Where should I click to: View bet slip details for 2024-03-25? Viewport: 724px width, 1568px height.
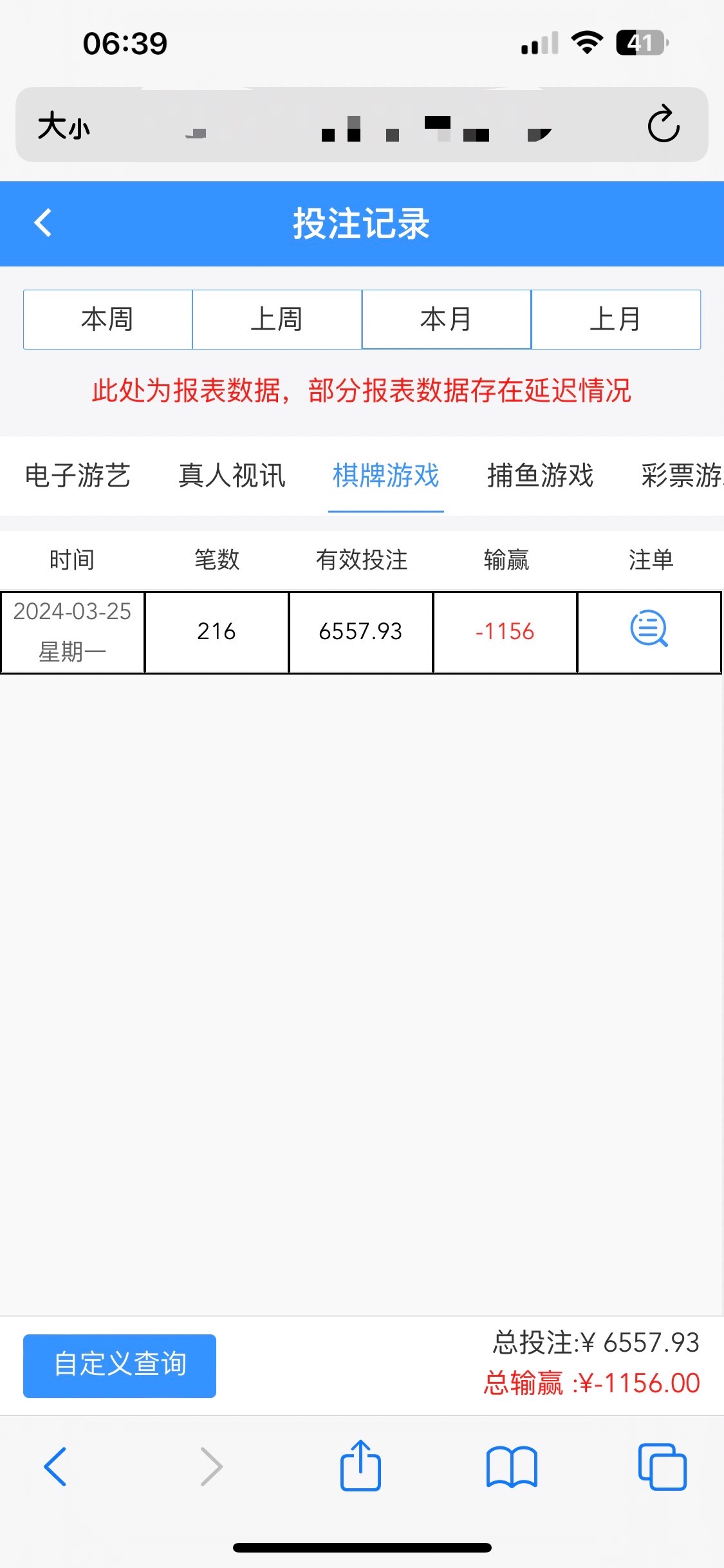649,629
